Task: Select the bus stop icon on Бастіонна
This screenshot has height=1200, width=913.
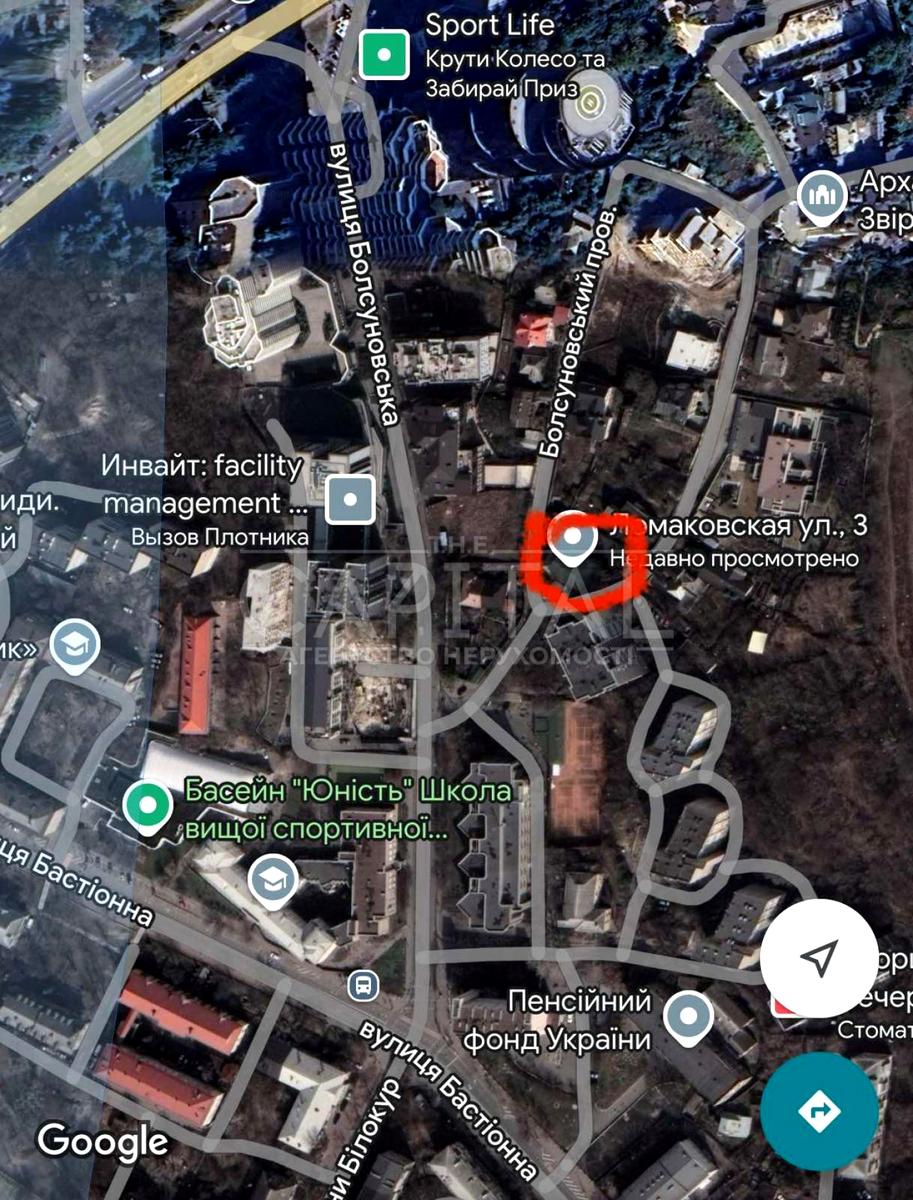Action: point(363,987)
